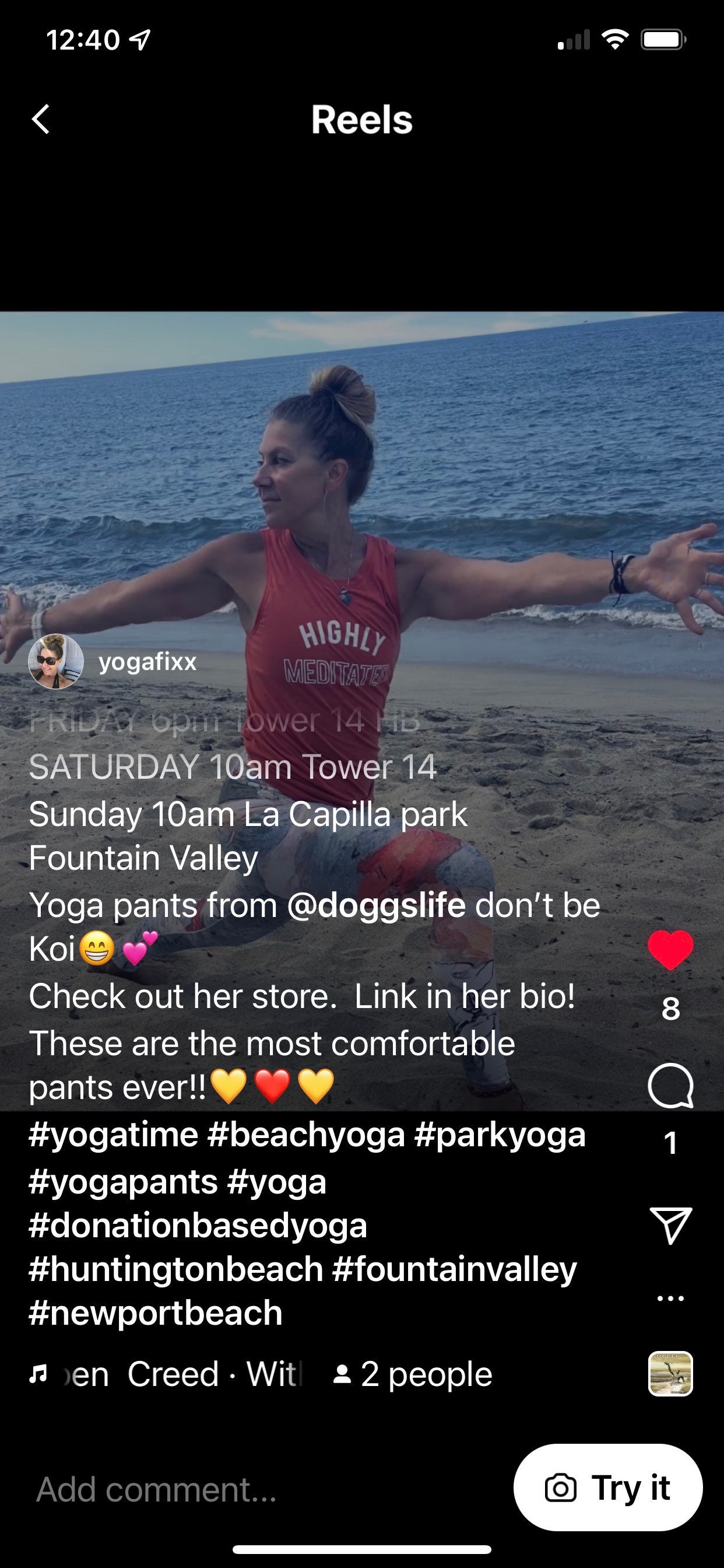Open the #huntingtonbeach hashtag
The height and width of the screenshot is (1568, 724).
(175, 1269)
